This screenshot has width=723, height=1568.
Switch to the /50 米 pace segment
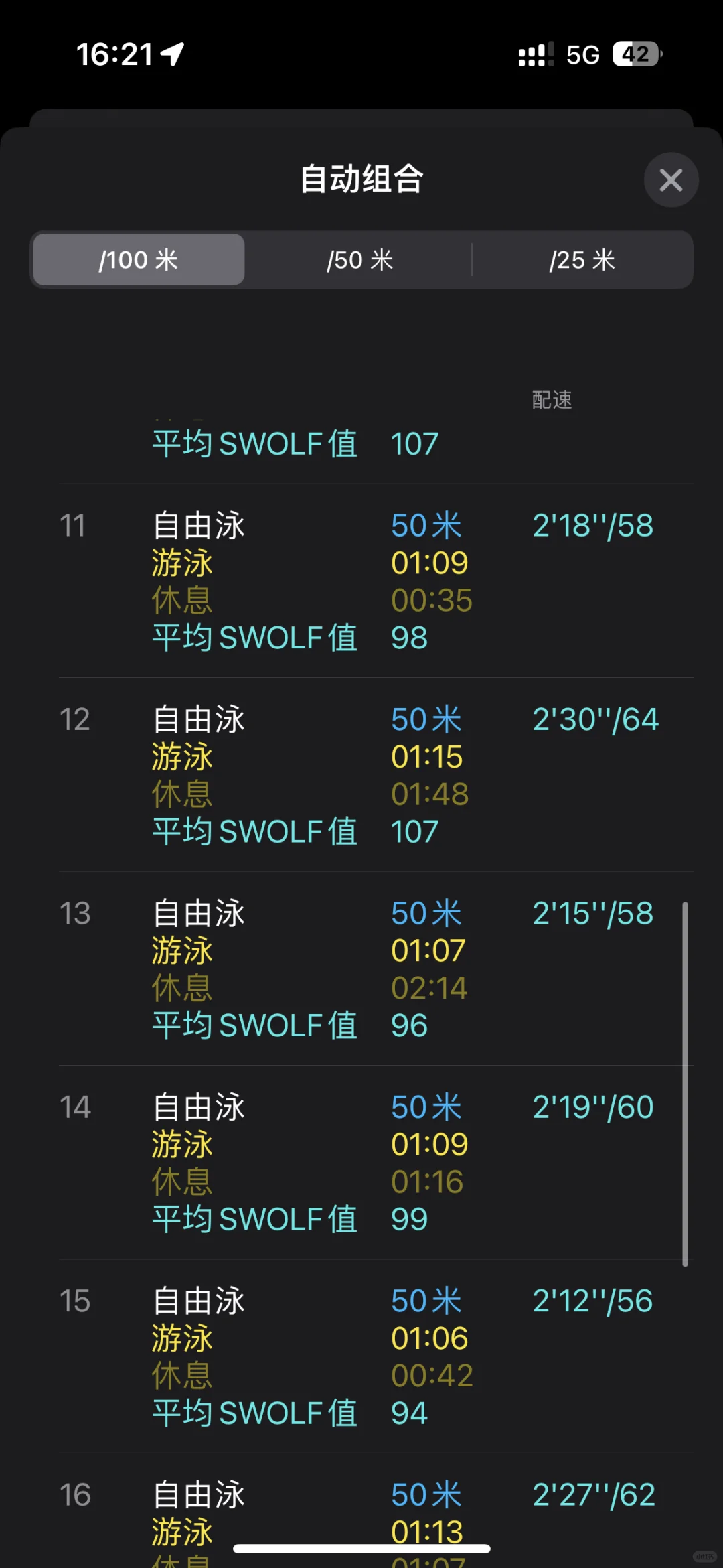pos(360,260)
